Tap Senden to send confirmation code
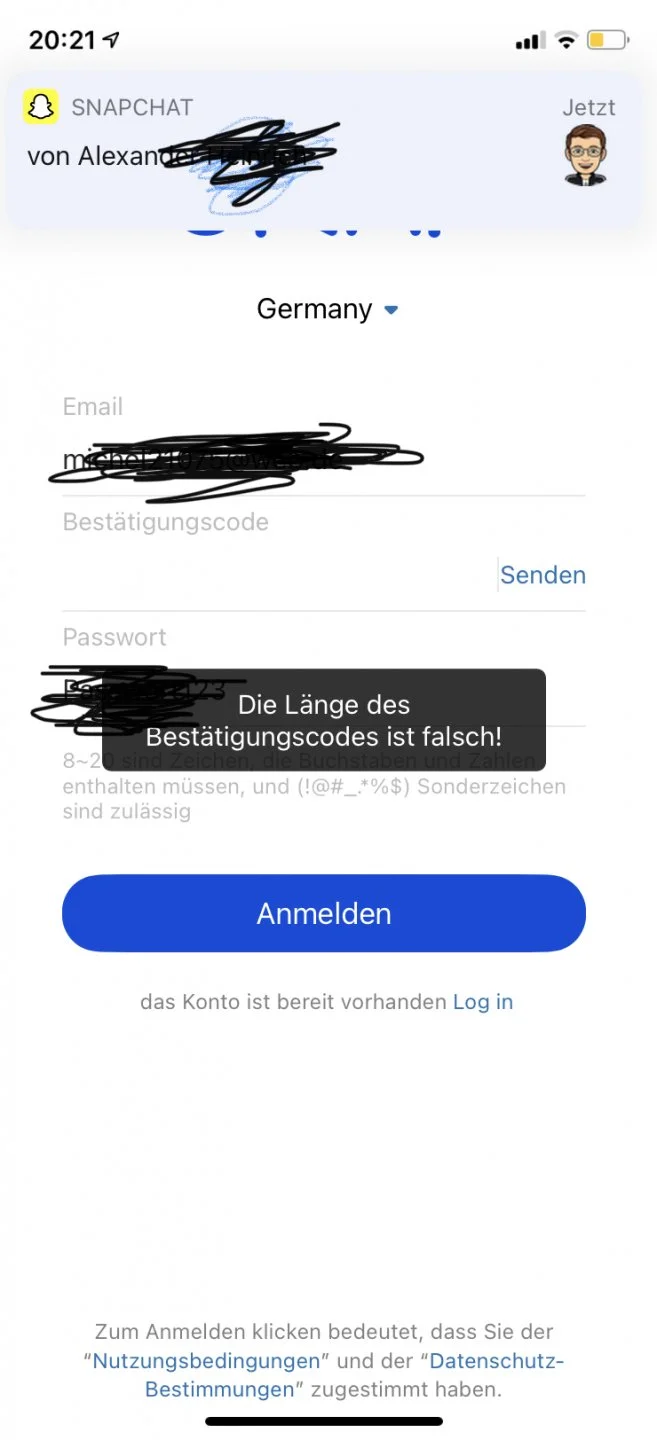 [542, 575]
